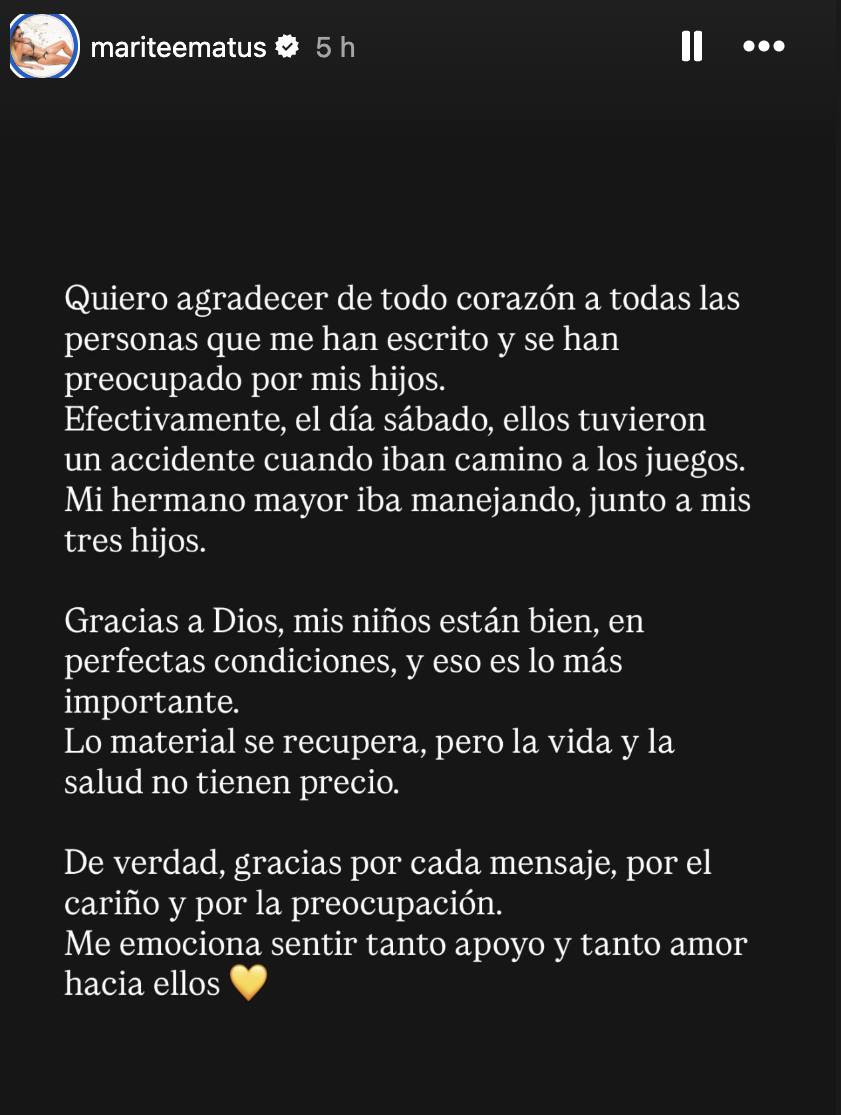
Task: Open the mariteematus username link
Action: [178, 47]
